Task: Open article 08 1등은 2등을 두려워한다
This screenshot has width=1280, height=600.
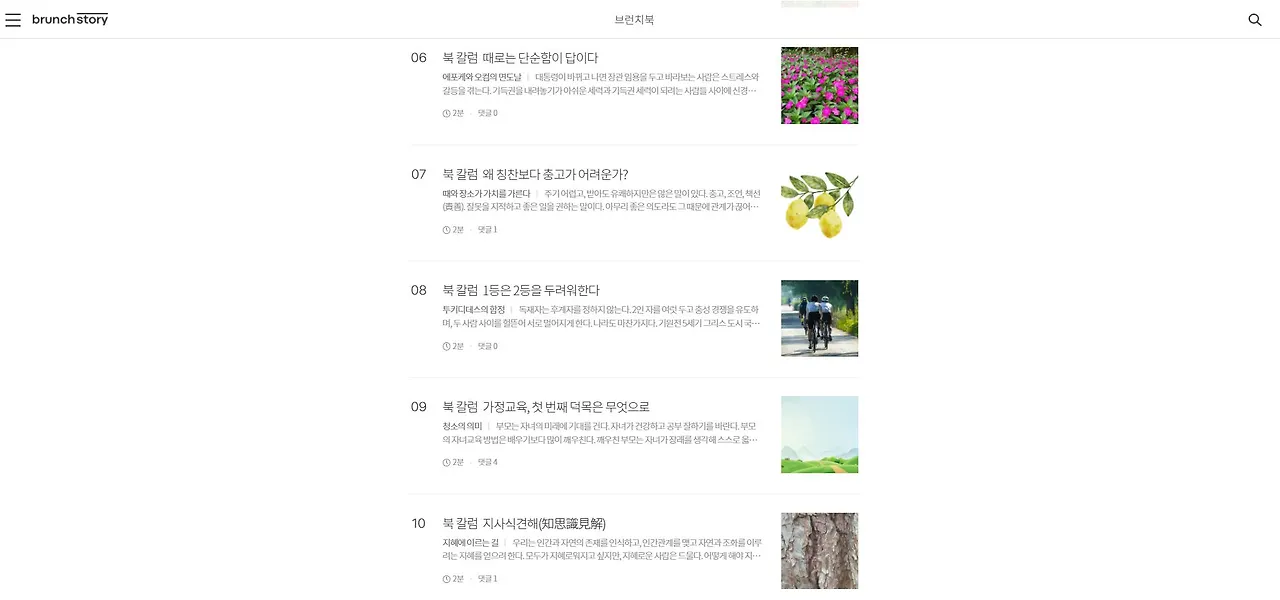Action: click(x=521, y=290)
